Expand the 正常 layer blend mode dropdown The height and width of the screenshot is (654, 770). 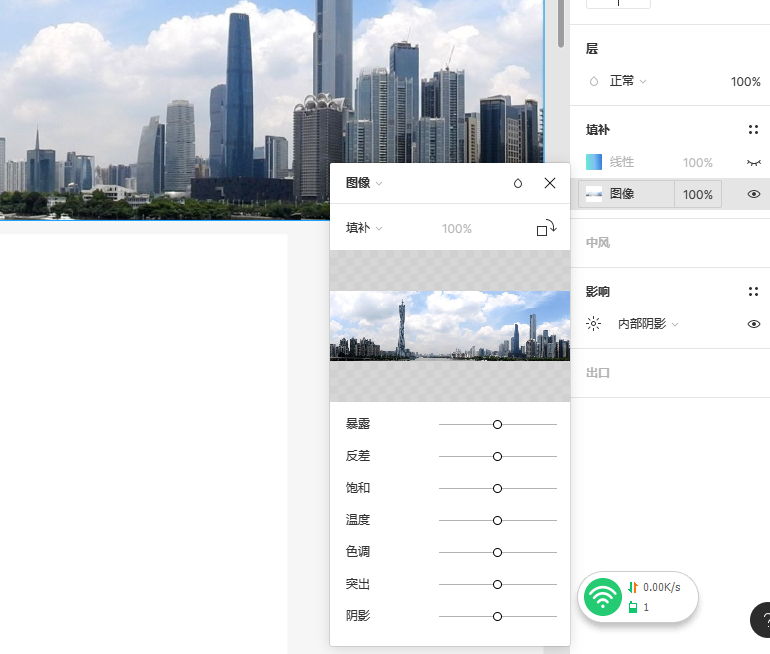click(628, 81)
